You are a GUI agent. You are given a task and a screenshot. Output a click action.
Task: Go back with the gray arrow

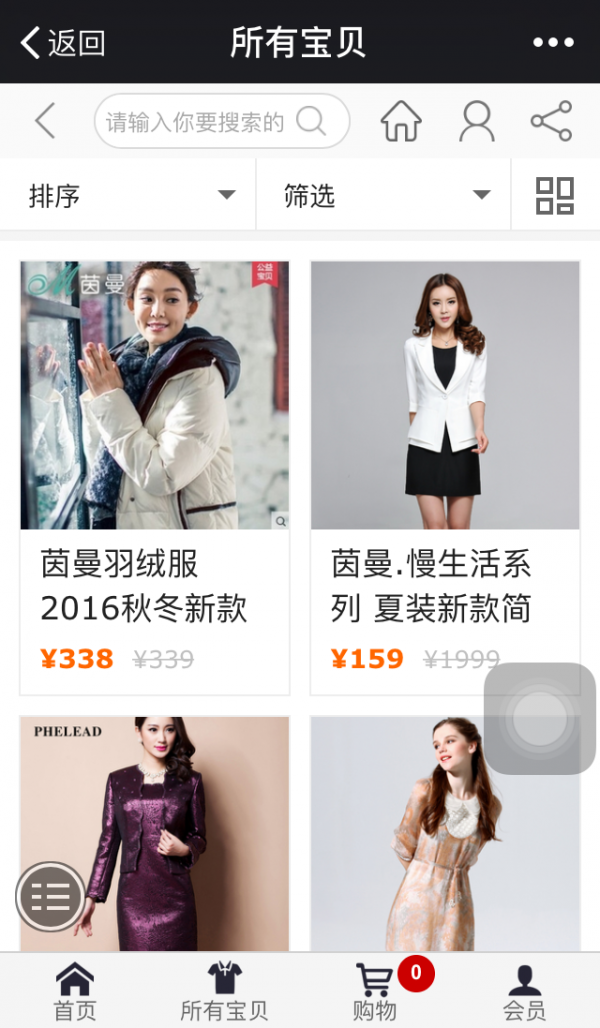pyautogui.click(x=45, y=121)
